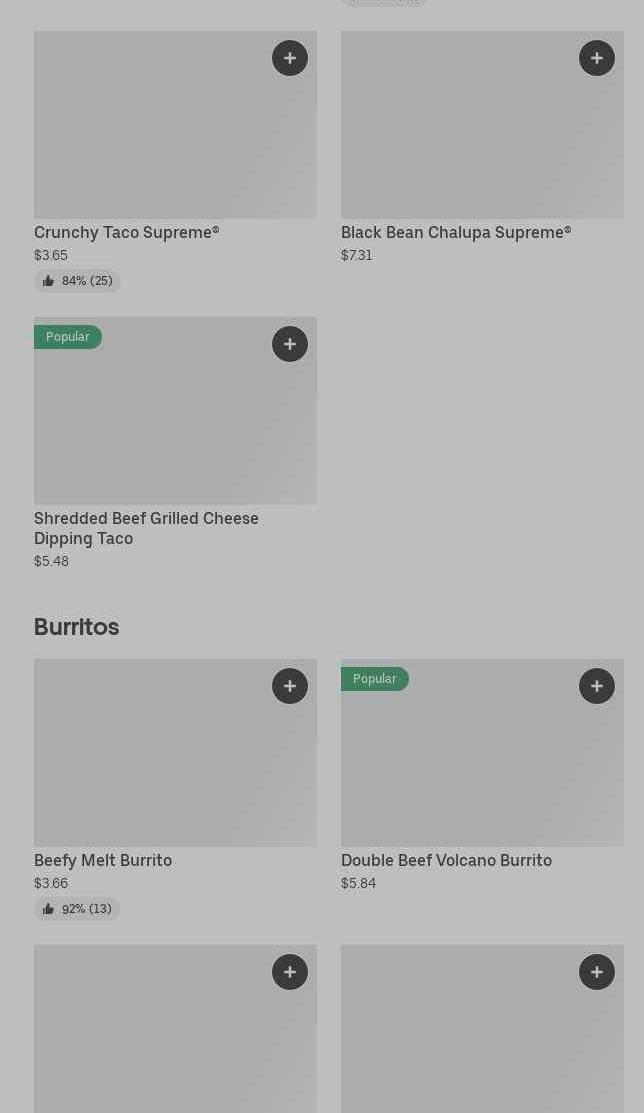644x1113 pixels.
Task: Open Crunchy Taco Supreme item details
Action: pyautogui.click(x=127, y=232)
